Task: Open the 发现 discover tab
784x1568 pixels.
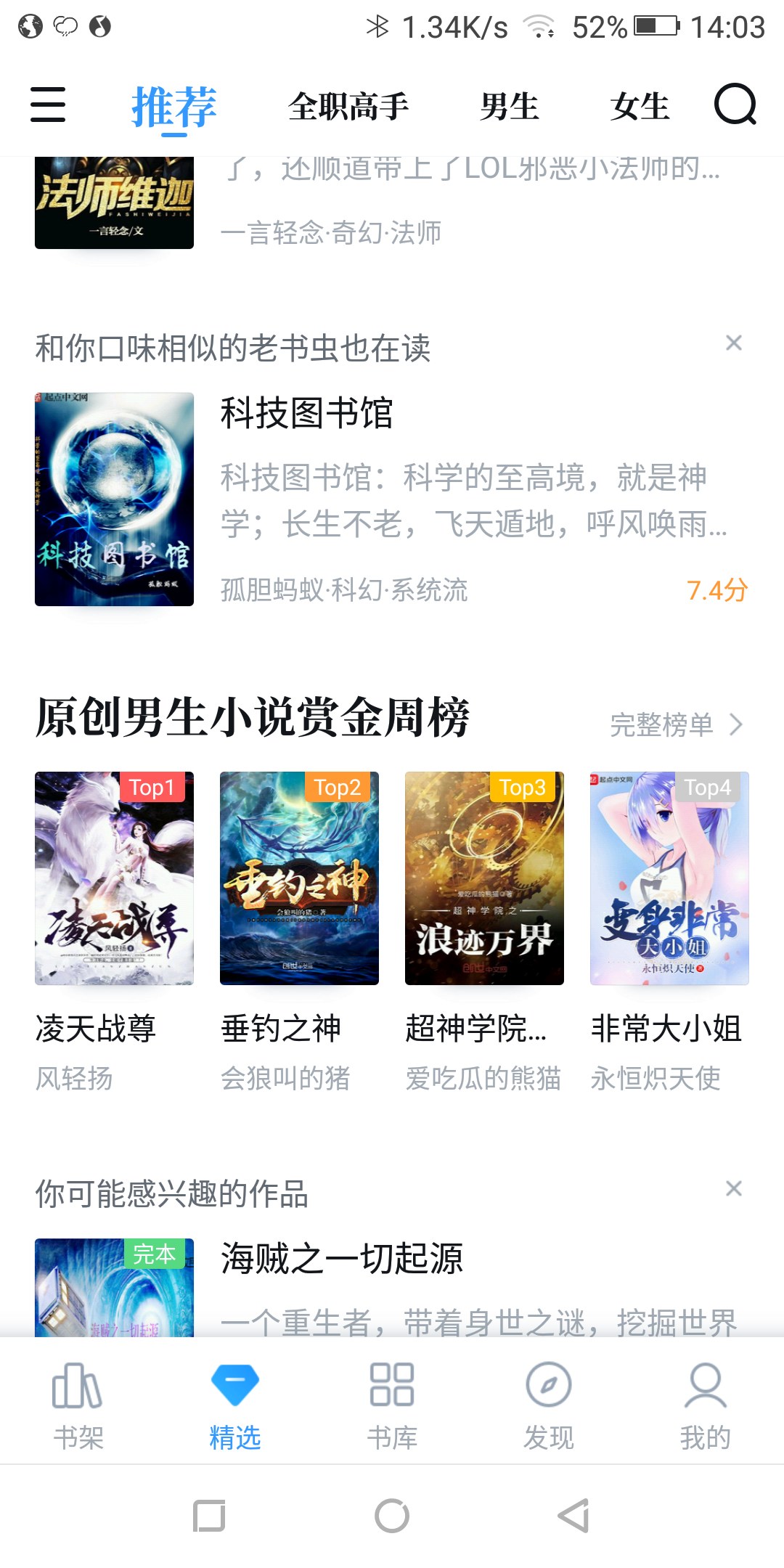Action: [x=549, y=1404]
